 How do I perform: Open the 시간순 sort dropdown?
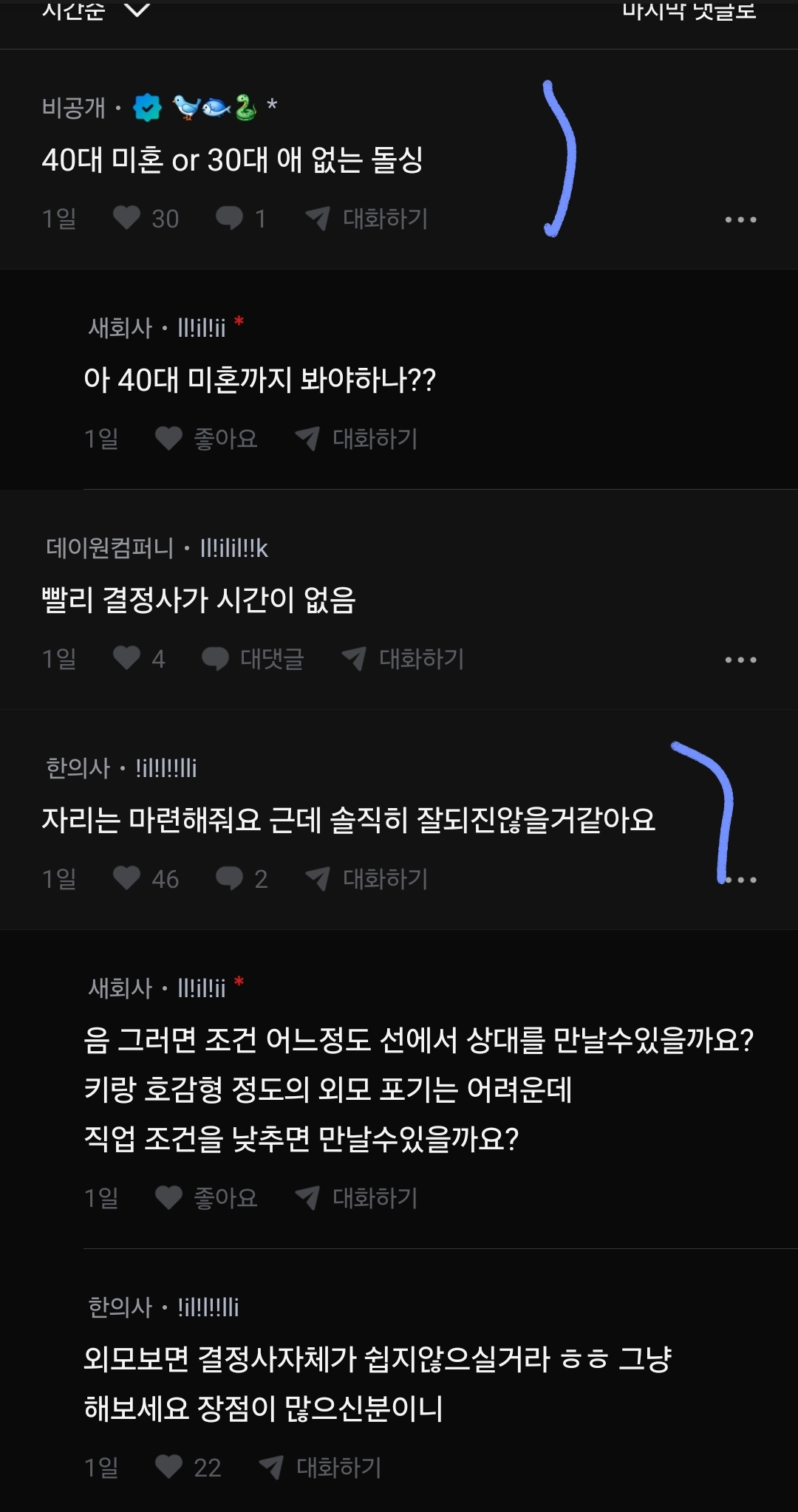pos(96,10)
